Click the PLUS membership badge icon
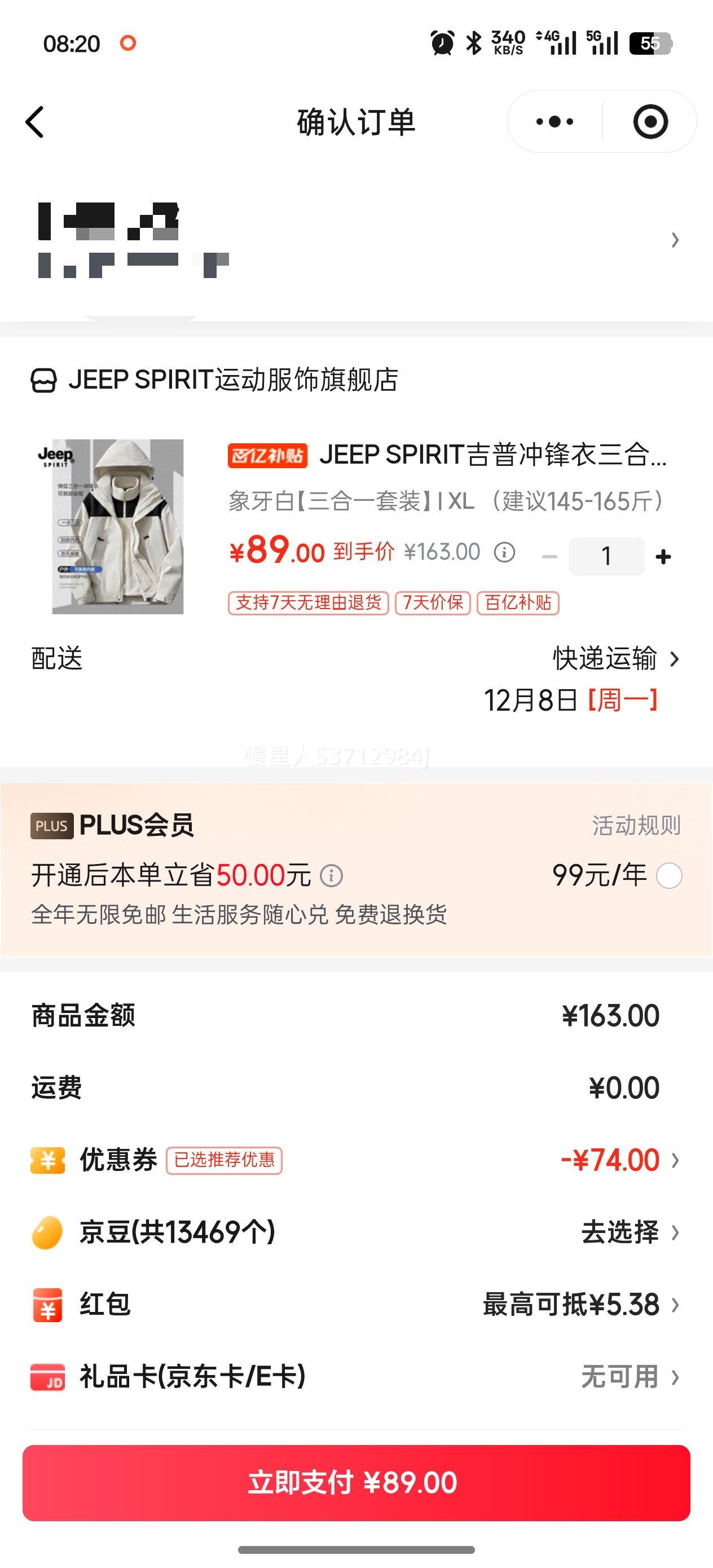The height and width of the screenshot is (1568, 713). pos(52,826)
